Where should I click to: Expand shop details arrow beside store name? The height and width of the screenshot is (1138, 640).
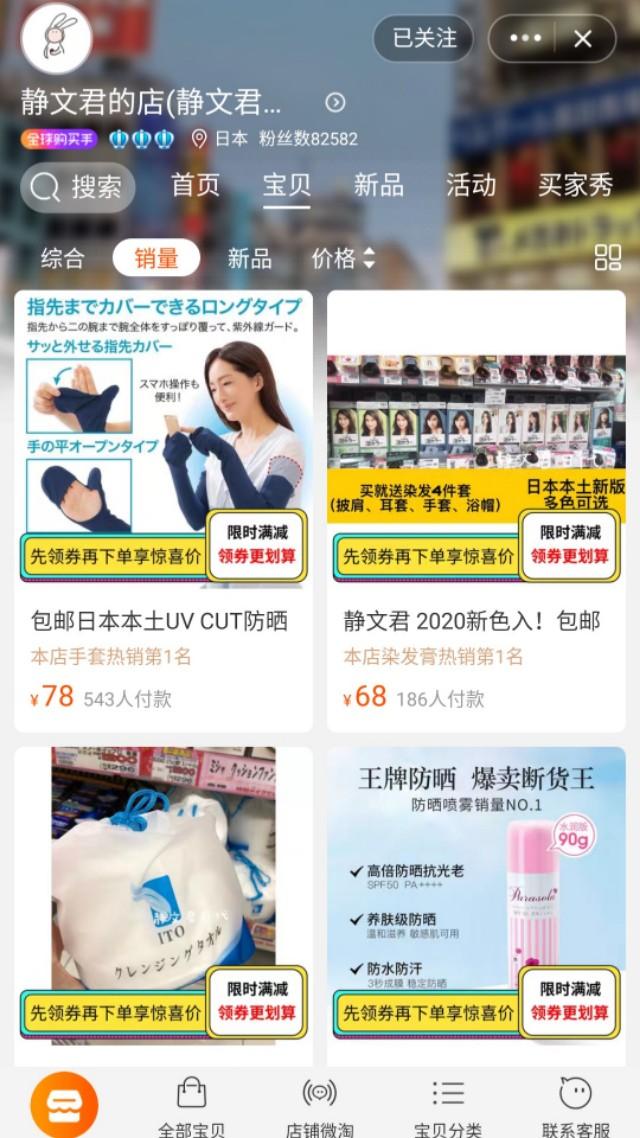pyautogui.click(x=335, y=102)
